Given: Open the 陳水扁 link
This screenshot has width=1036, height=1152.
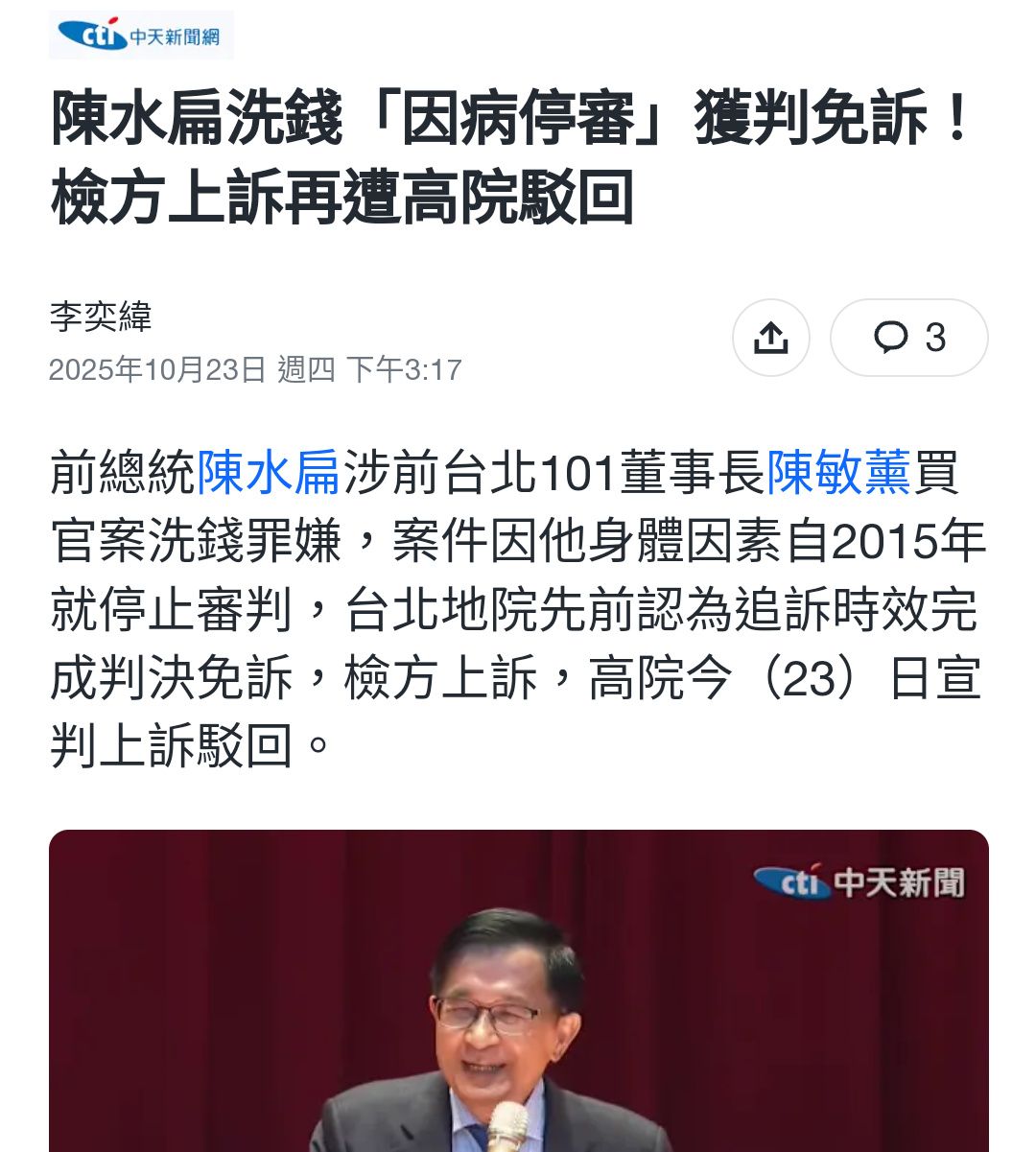Looking at the screenshot, I should click(x=269, y=472).
